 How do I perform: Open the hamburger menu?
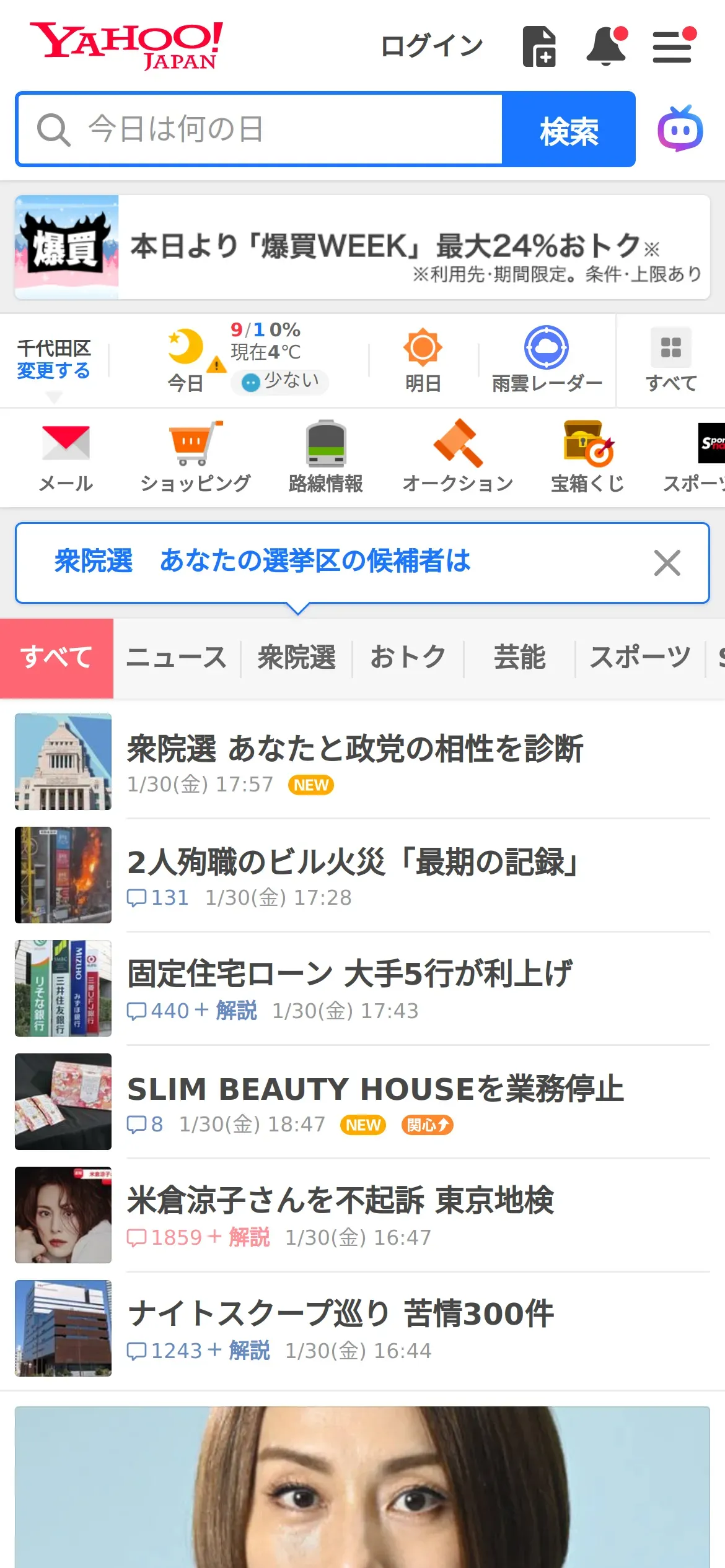[x=672, y=47]
